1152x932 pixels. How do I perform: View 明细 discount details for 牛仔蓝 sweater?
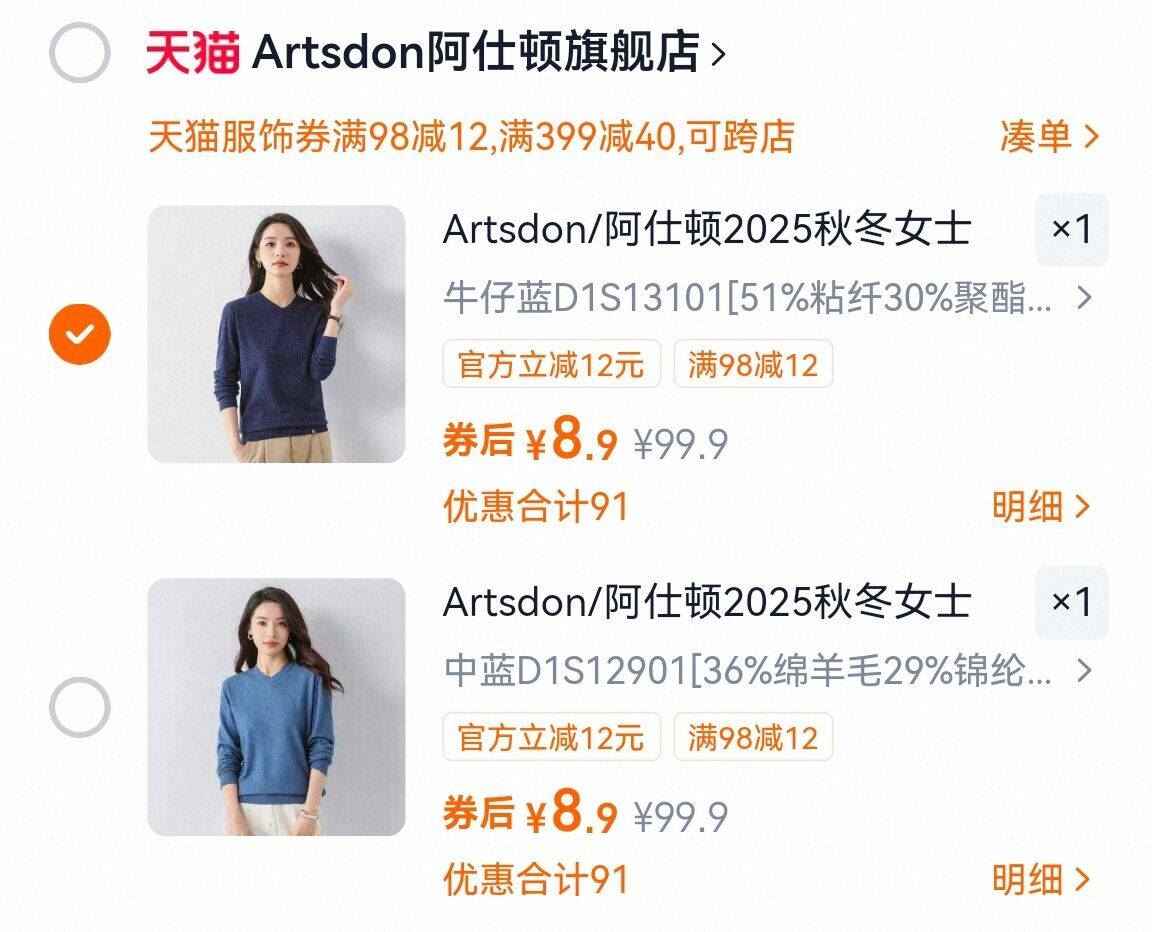click(1040, 507)
